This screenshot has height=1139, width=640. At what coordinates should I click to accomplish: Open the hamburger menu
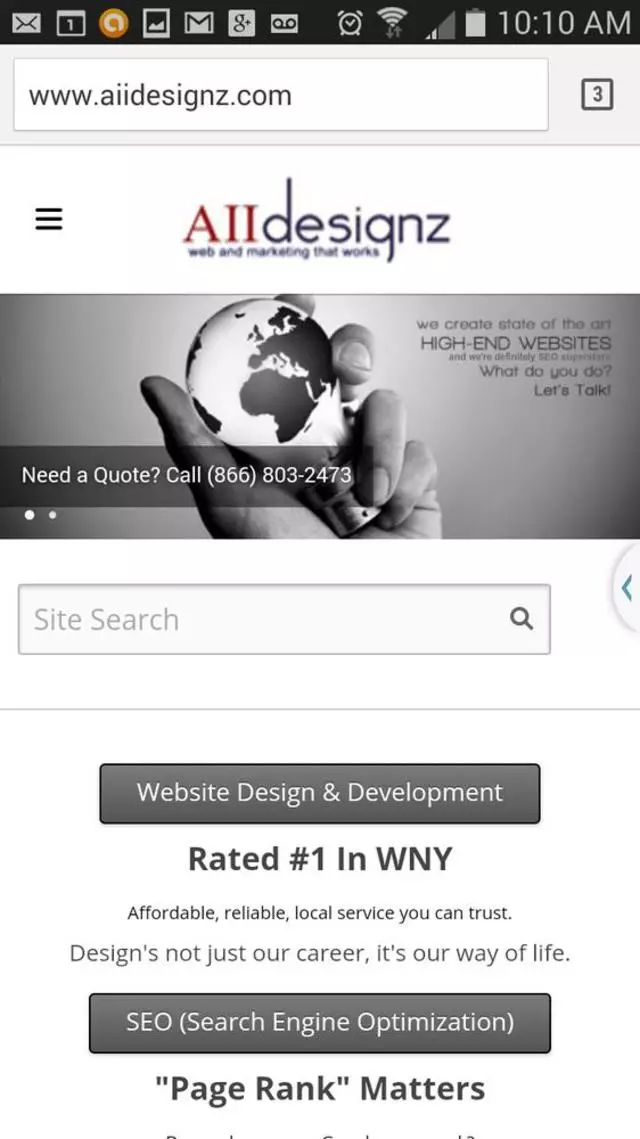pyautogui.click(x=49, y=219)
